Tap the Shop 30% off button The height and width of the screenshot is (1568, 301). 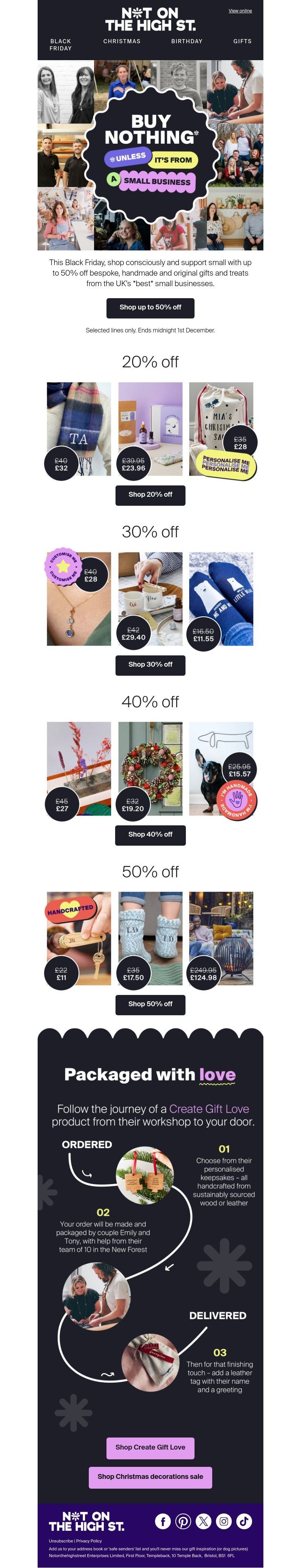click(x=150, y=665)
